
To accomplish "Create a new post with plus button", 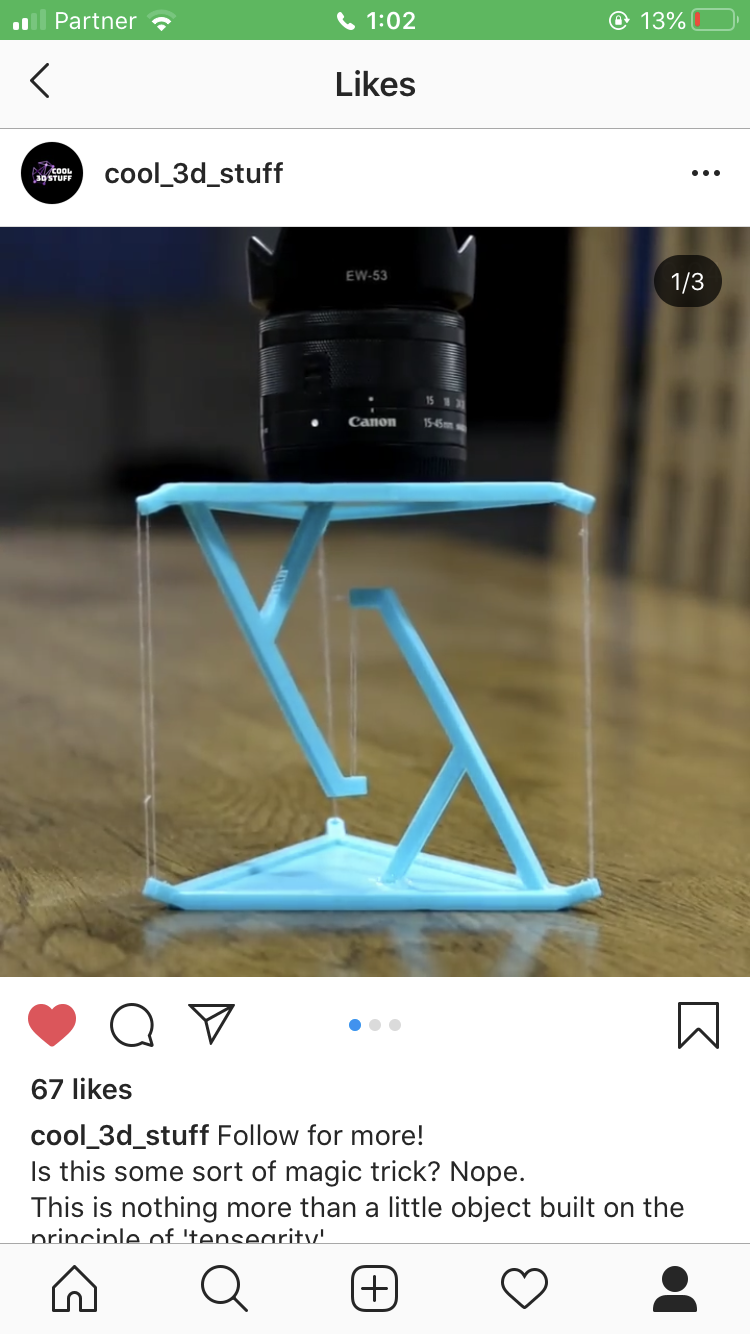I will [x=375, y=1288].
